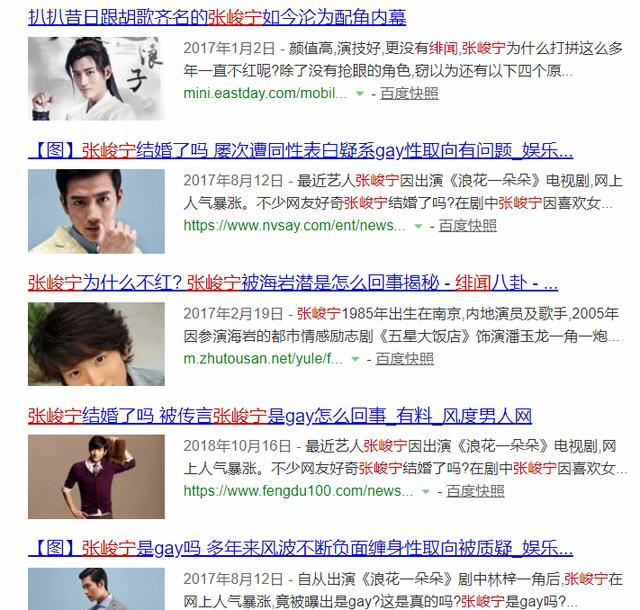Expand dropdown arrow next to fengdu100.com URL
This screenshot has width=640, height=610.
pyautogui.click(x=426, y=492)
